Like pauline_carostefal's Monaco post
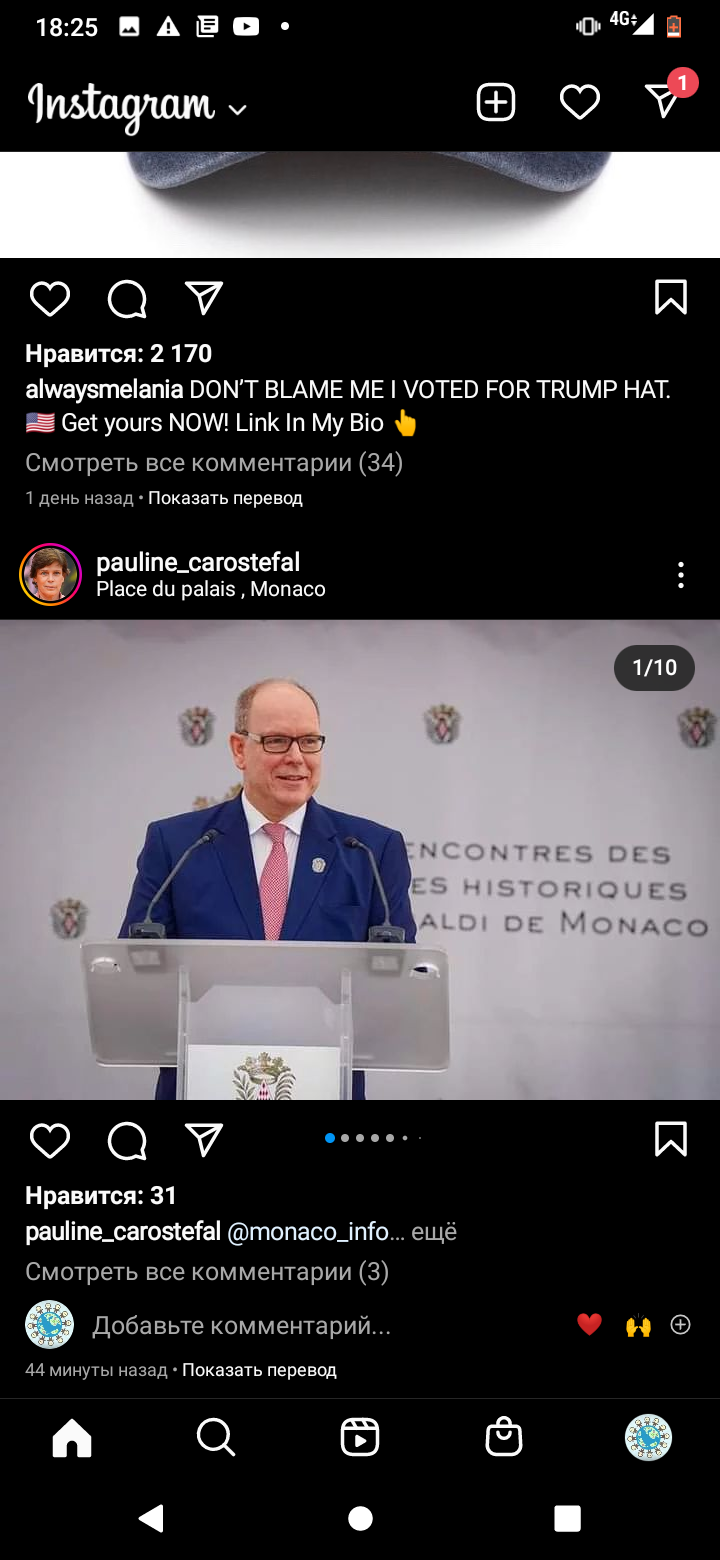Image resolution: width=720 pixels, height=1560 pixels. point(49,1140)
